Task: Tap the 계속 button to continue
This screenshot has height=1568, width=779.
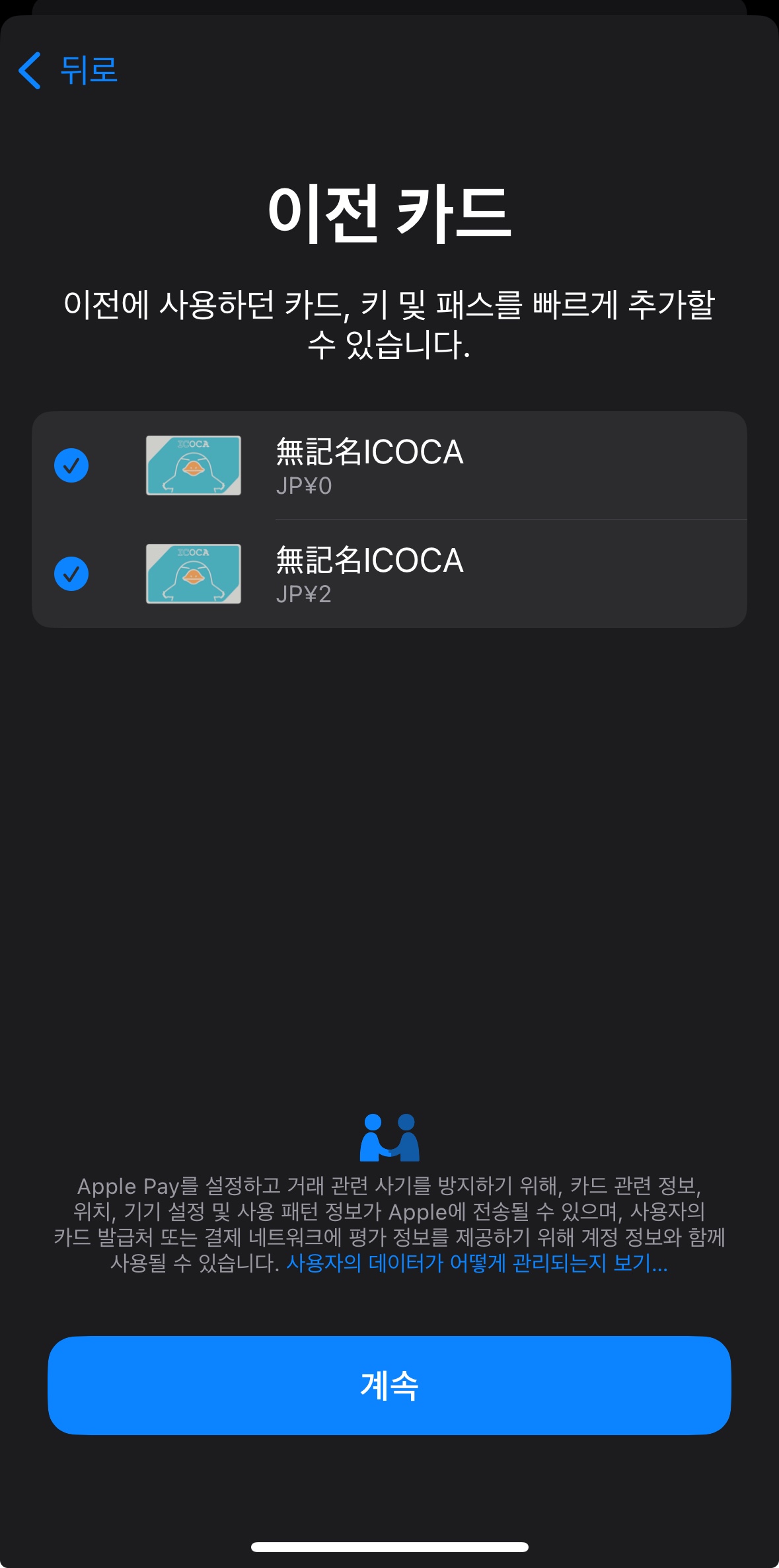Action: coord(389,1385)
